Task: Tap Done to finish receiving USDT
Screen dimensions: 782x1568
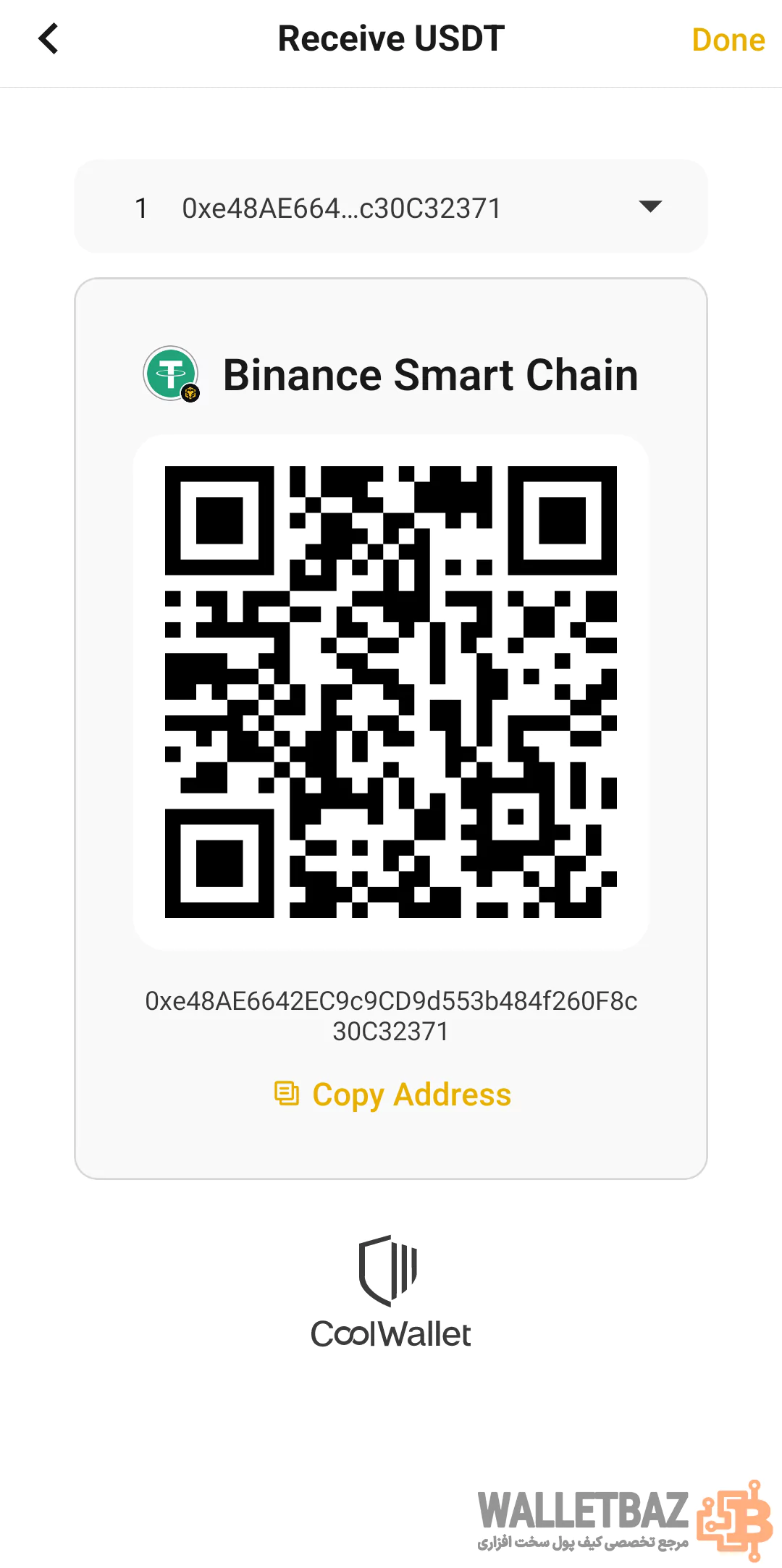Action: pyautogui.click(x=728, y=41)
